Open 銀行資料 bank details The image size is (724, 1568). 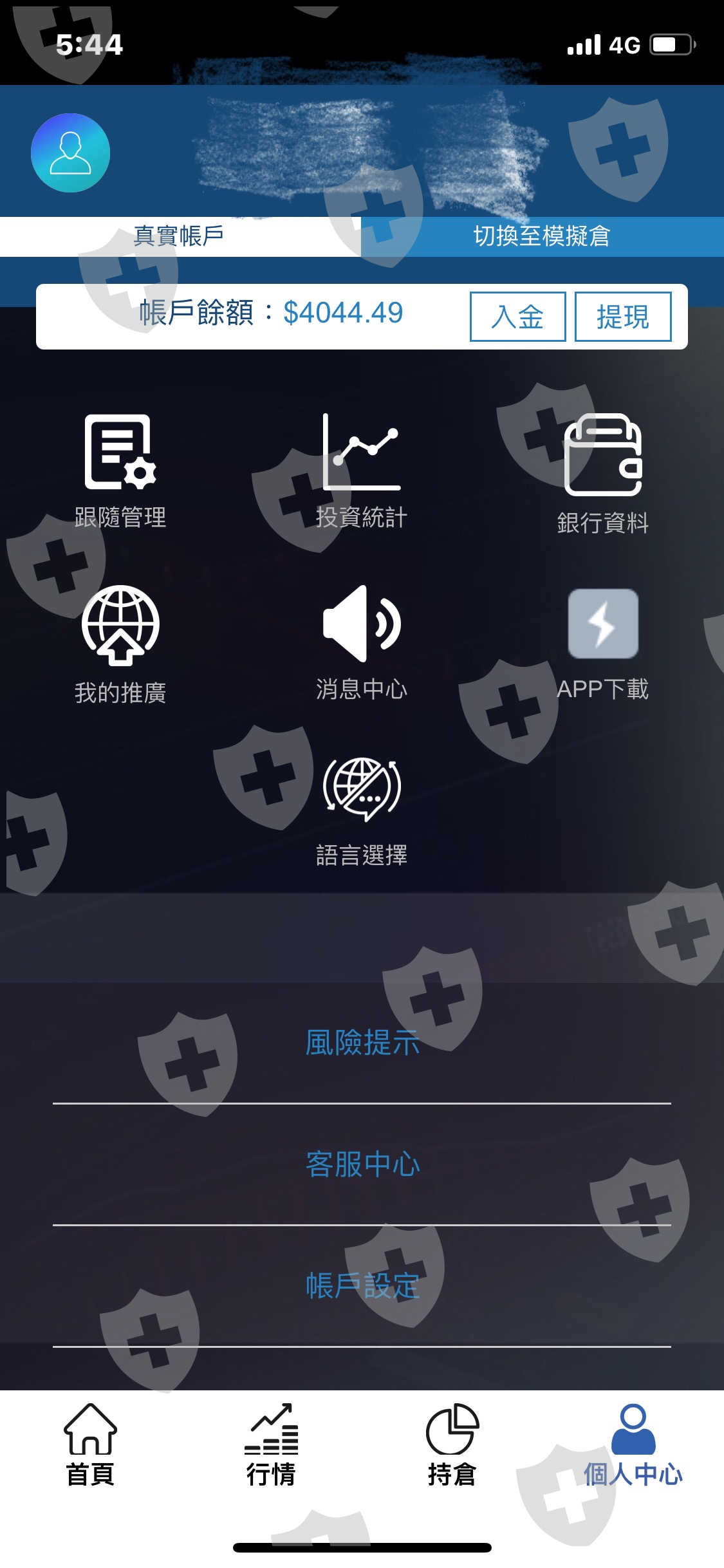(603, 474)
